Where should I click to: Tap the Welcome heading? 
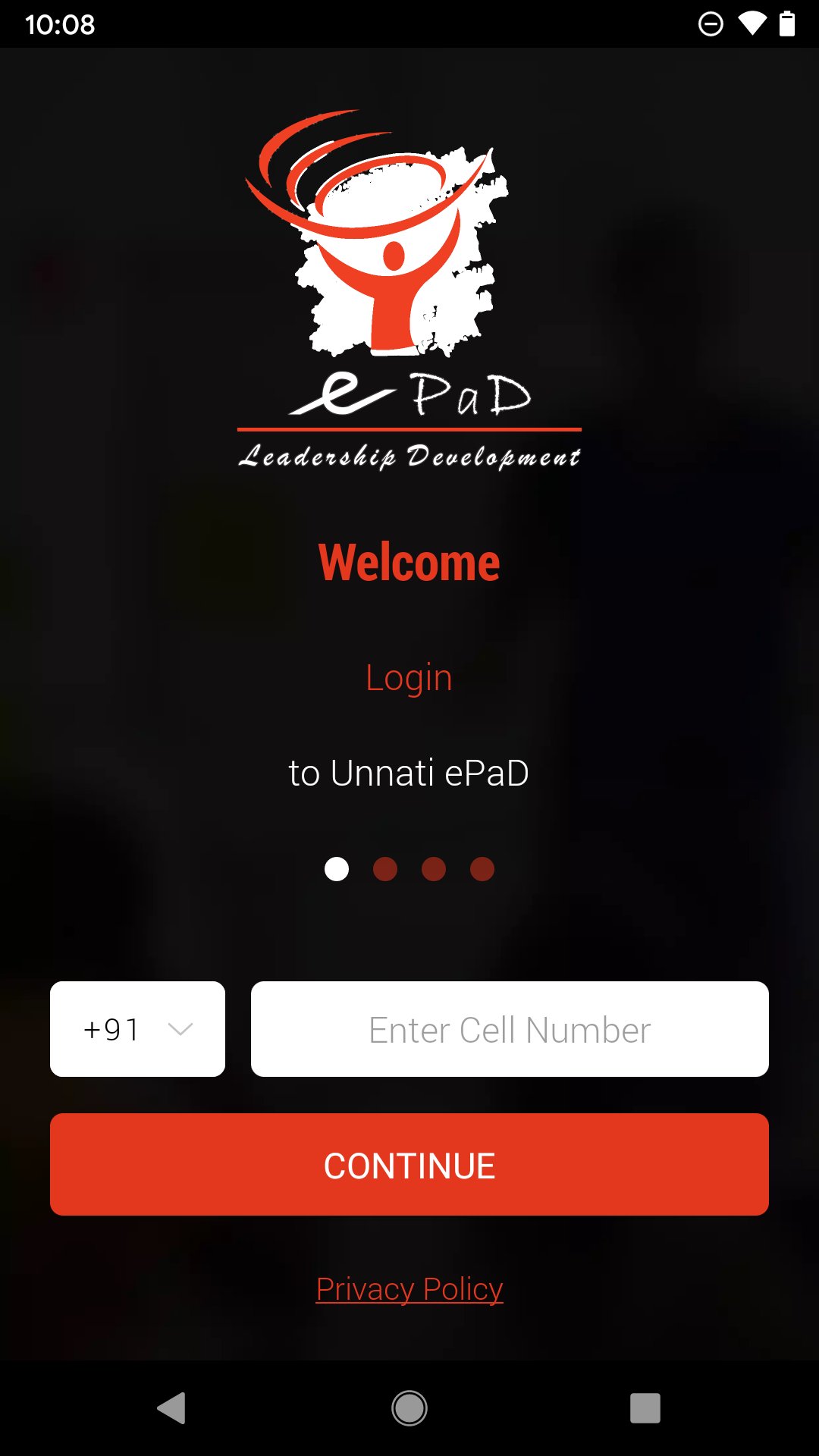coord(409,561)
